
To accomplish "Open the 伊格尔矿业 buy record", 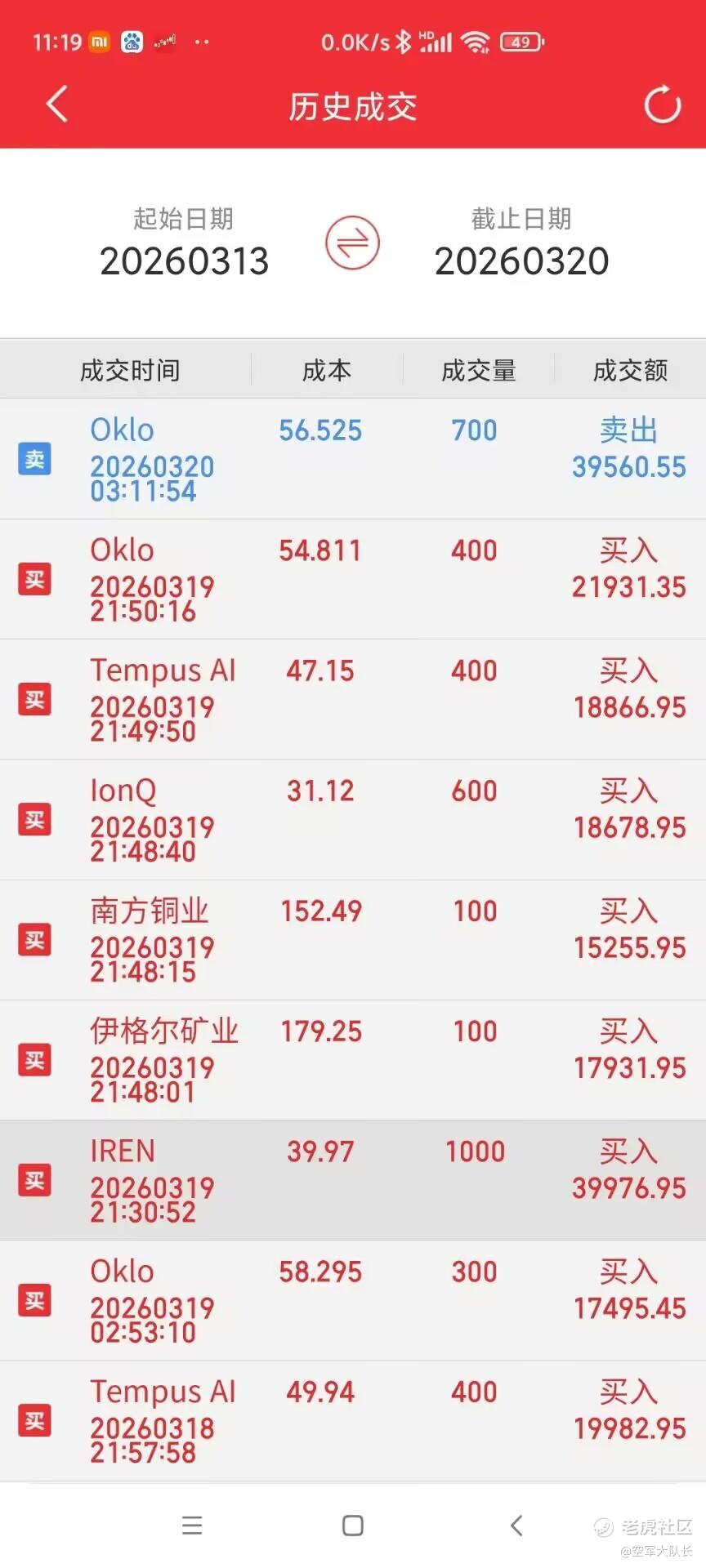I will [353, 1059].
